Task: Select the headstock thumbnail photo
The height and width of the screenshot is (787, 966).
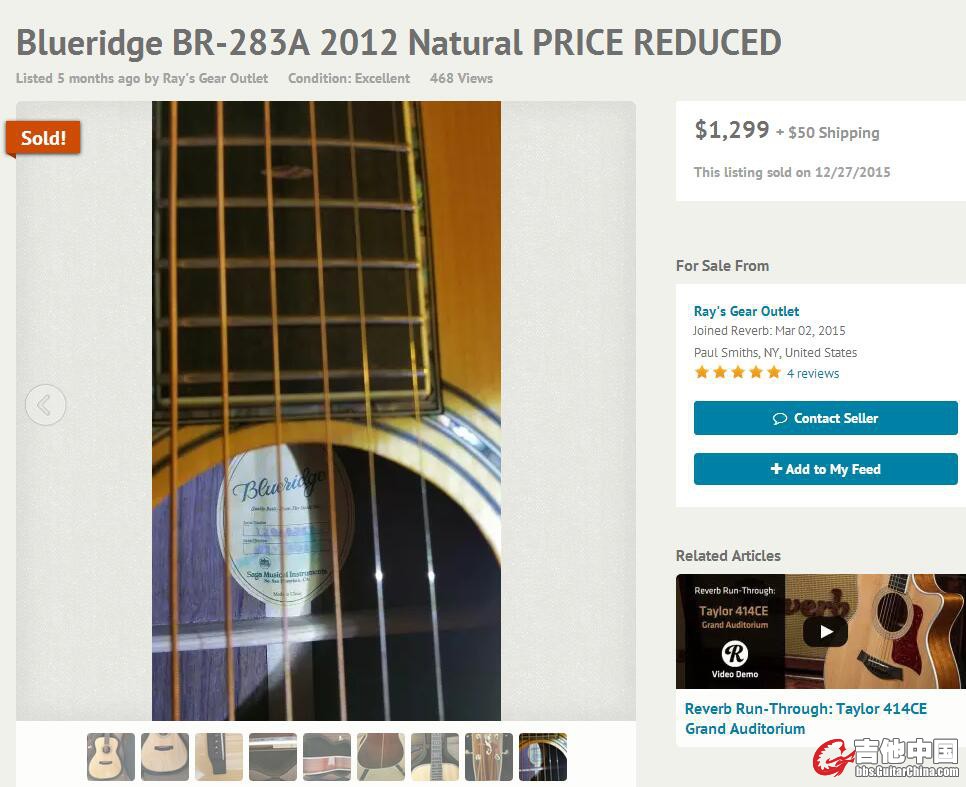Action: 489,757
